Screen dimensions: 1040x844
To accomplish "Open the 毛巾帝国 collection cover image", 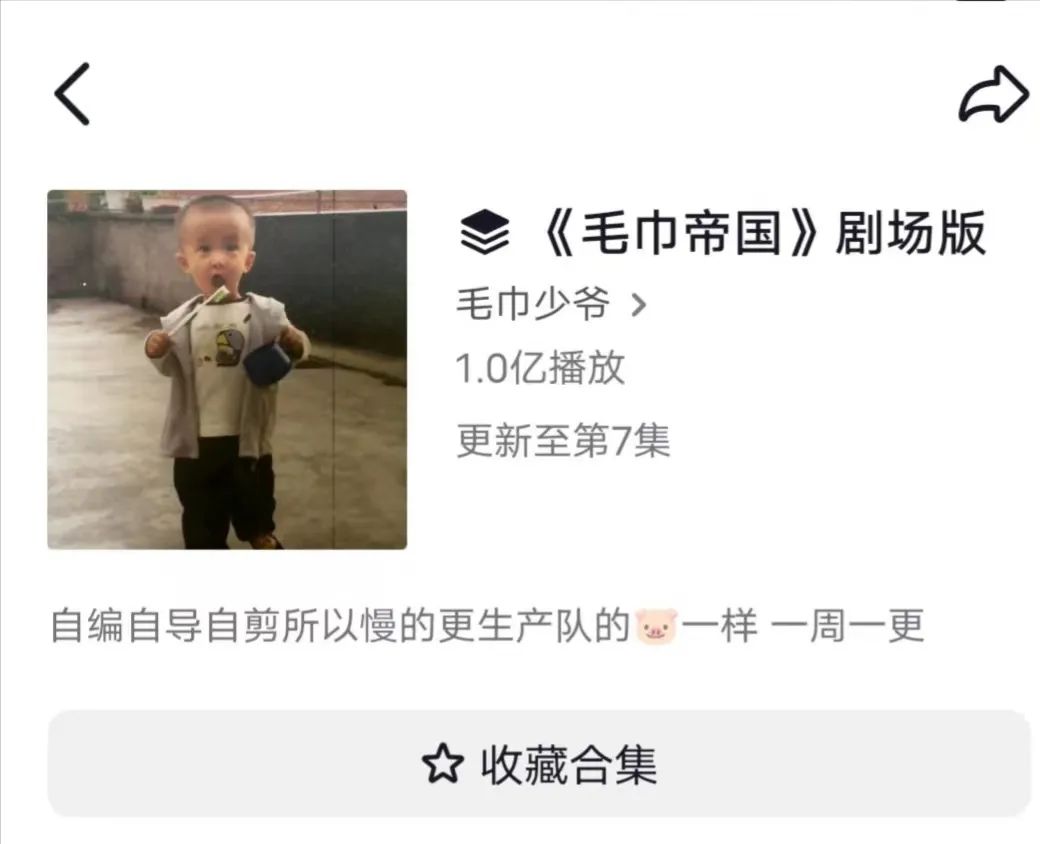I will (227, 370).
